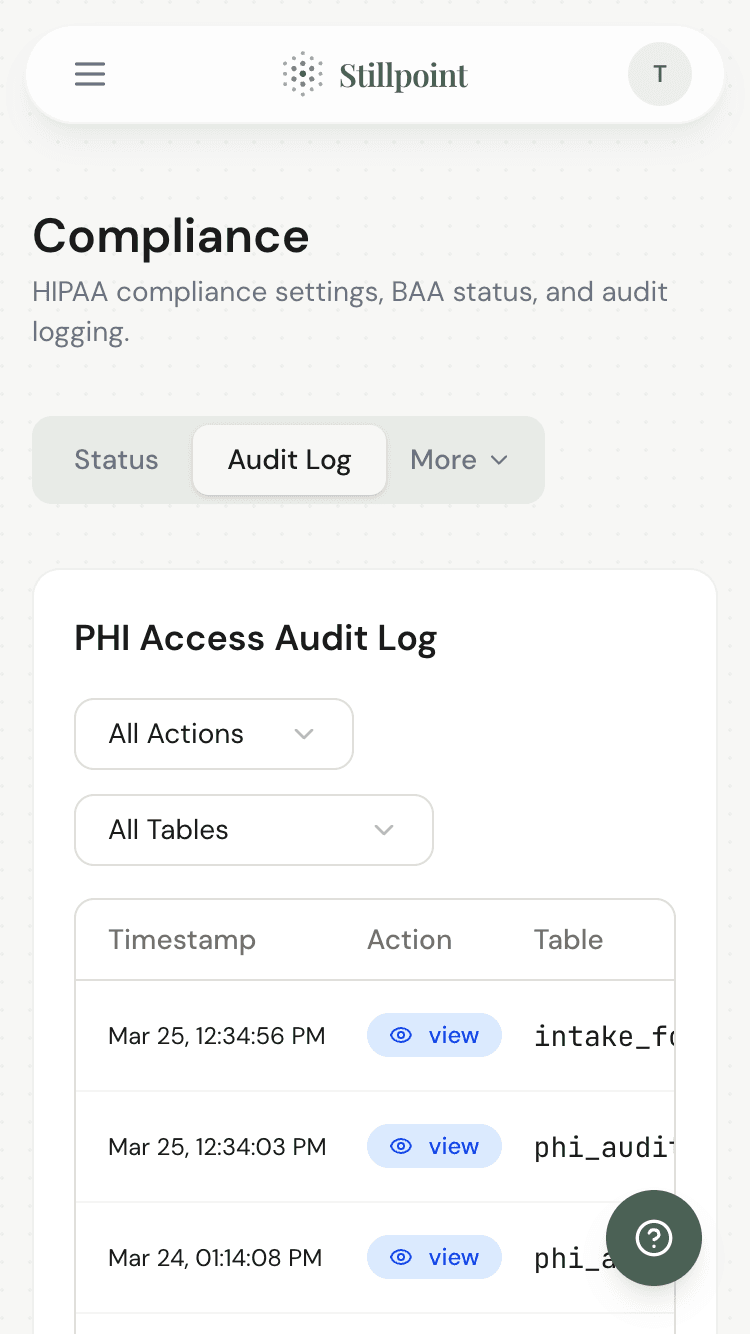This screenshot has width=750, height=1334.
Task: Switch to the Status tab
Action: [116, 460]
